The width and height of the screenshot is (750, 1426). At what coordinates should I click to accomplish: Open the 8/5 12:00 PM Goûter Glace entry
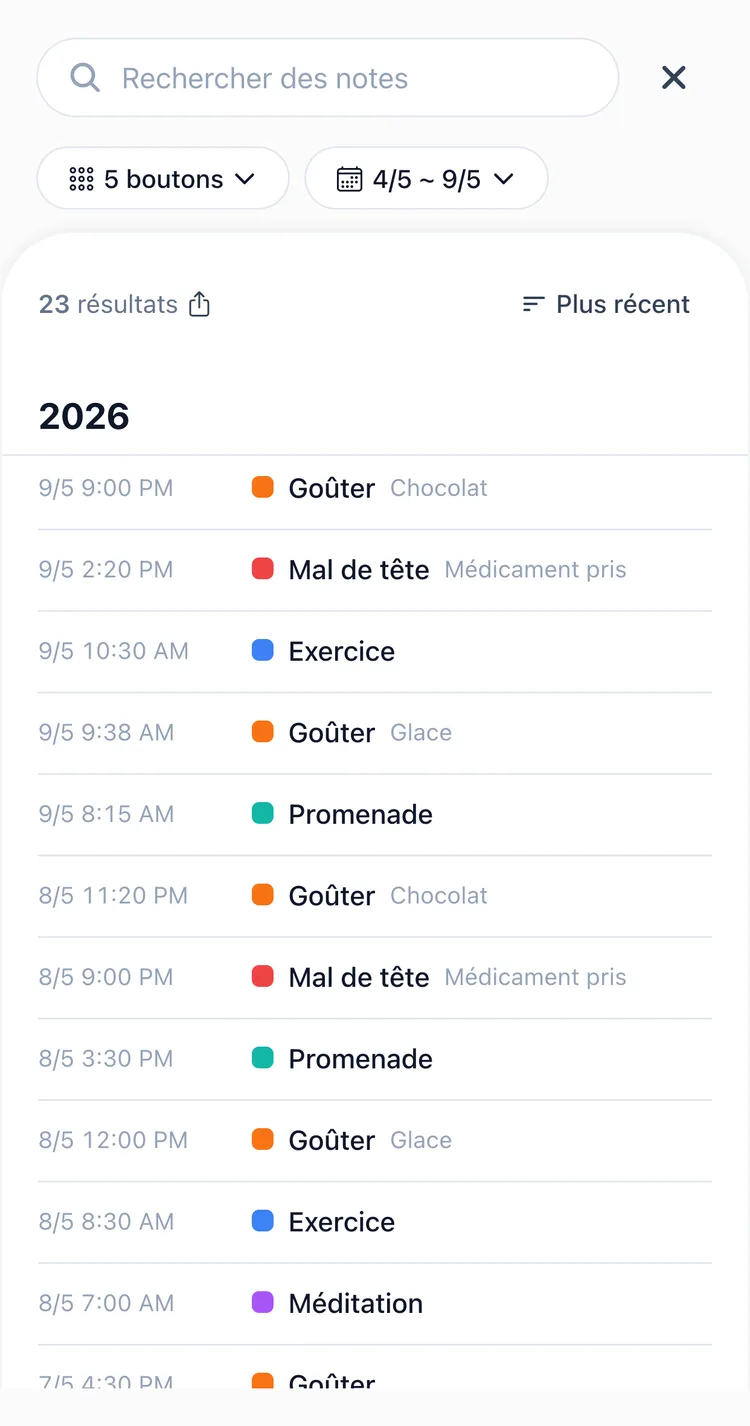click(375, 1141)
